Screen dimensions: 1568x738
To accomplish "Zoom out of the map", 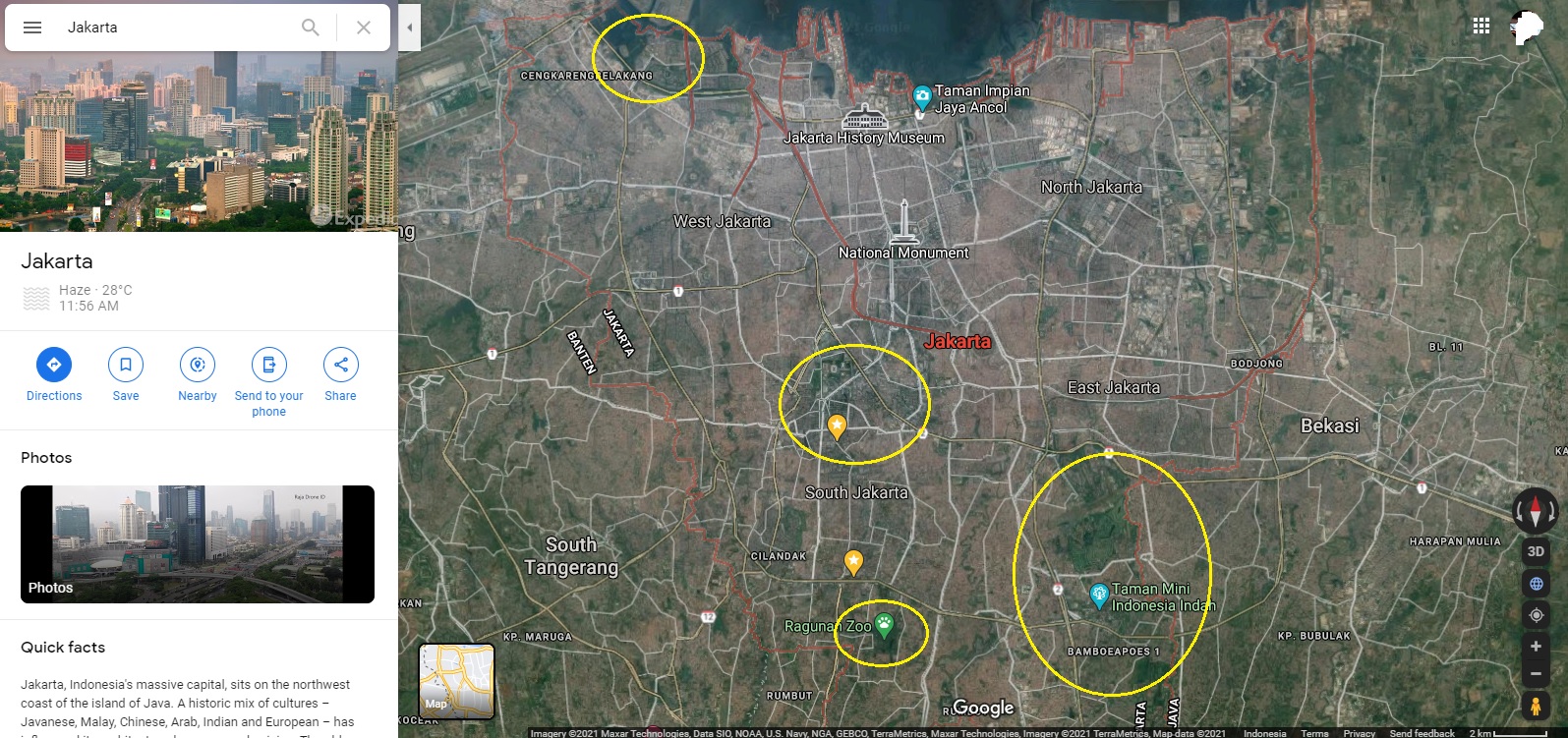I will [x=1536, y=674].
